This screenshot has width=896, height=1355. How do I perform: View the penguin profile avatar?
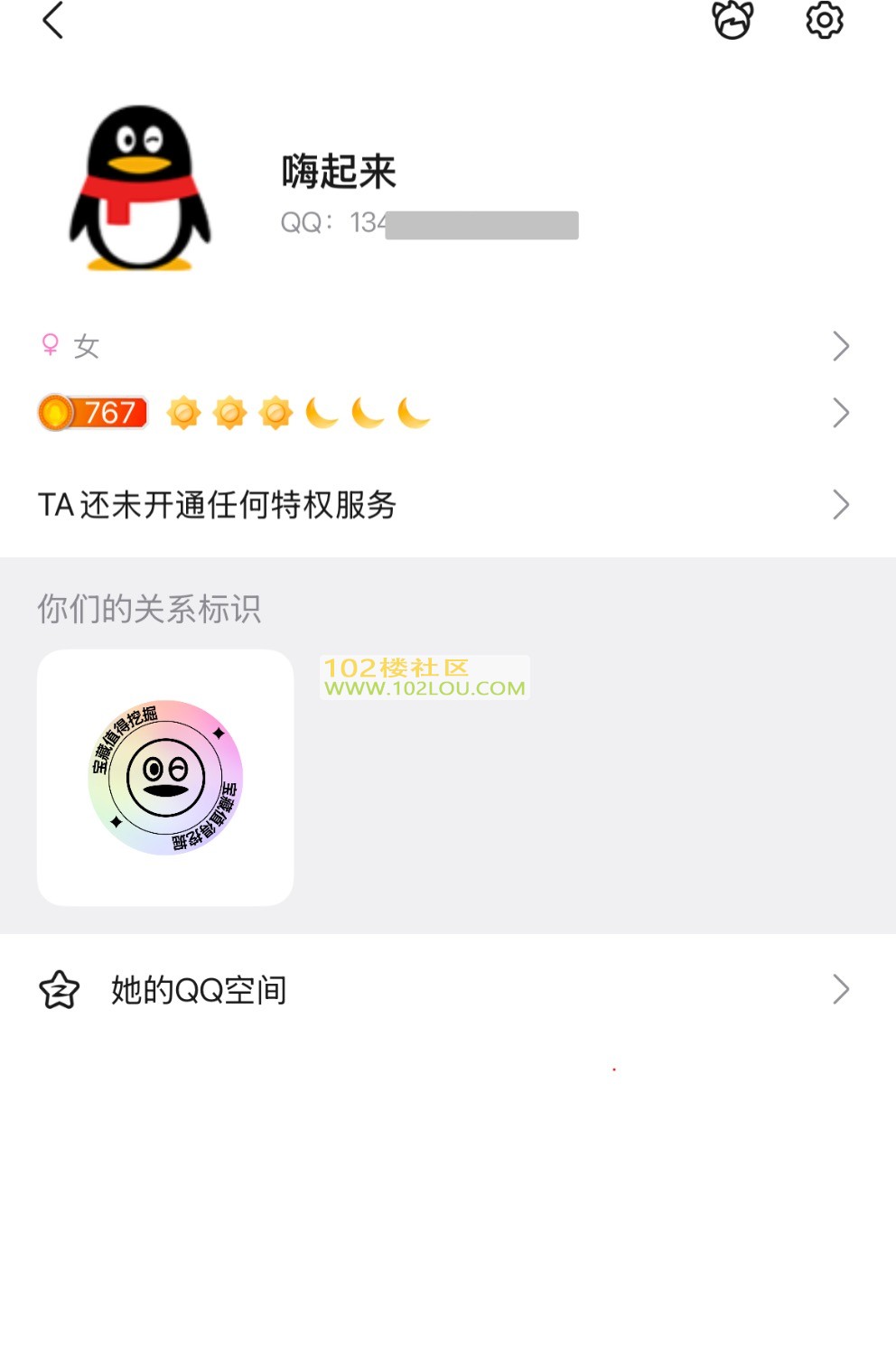coord(140,189)
